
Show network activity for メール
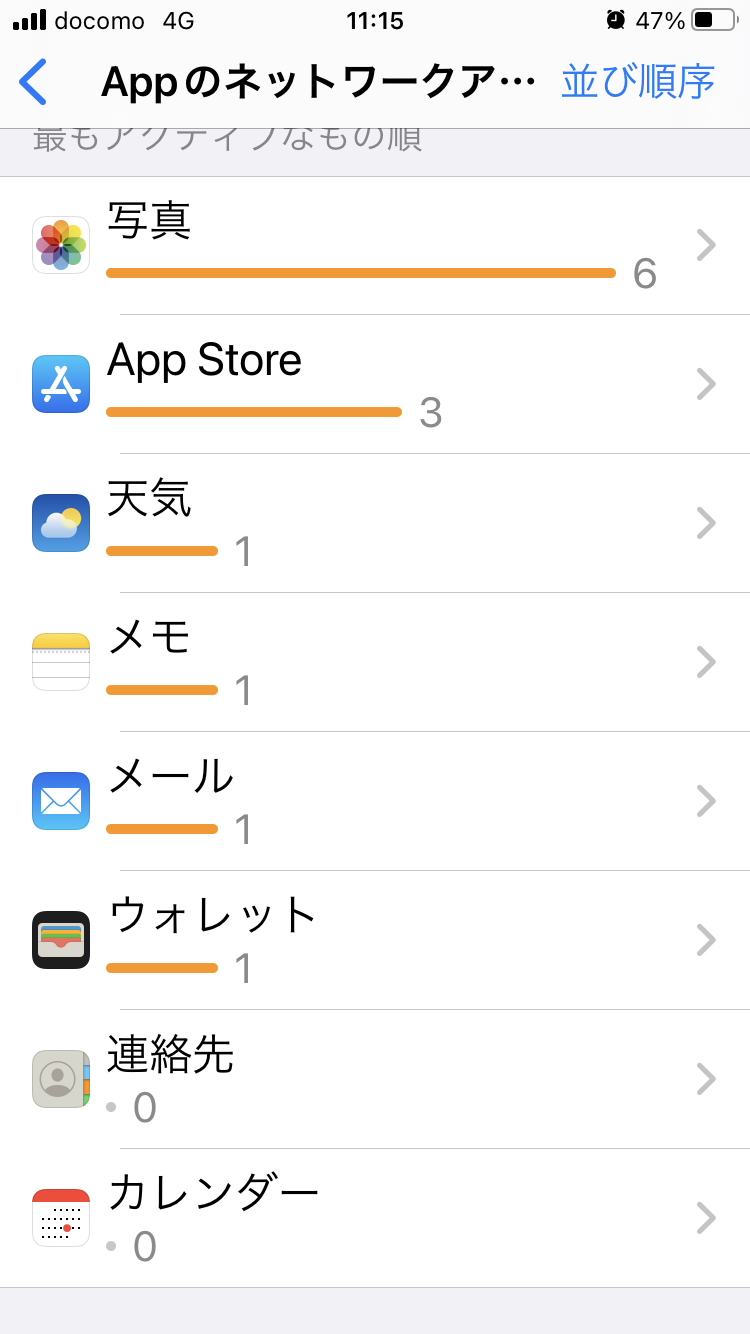pos(375,801)
